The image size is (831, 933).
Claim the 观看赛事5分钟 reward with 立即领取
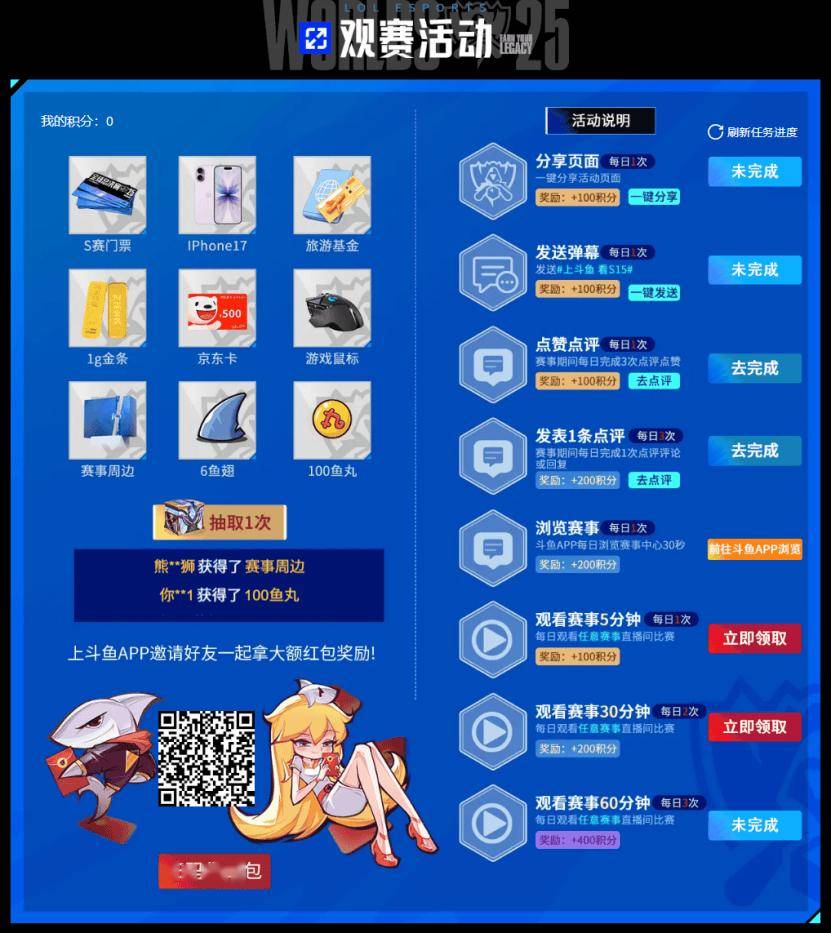tap(755, 638)
